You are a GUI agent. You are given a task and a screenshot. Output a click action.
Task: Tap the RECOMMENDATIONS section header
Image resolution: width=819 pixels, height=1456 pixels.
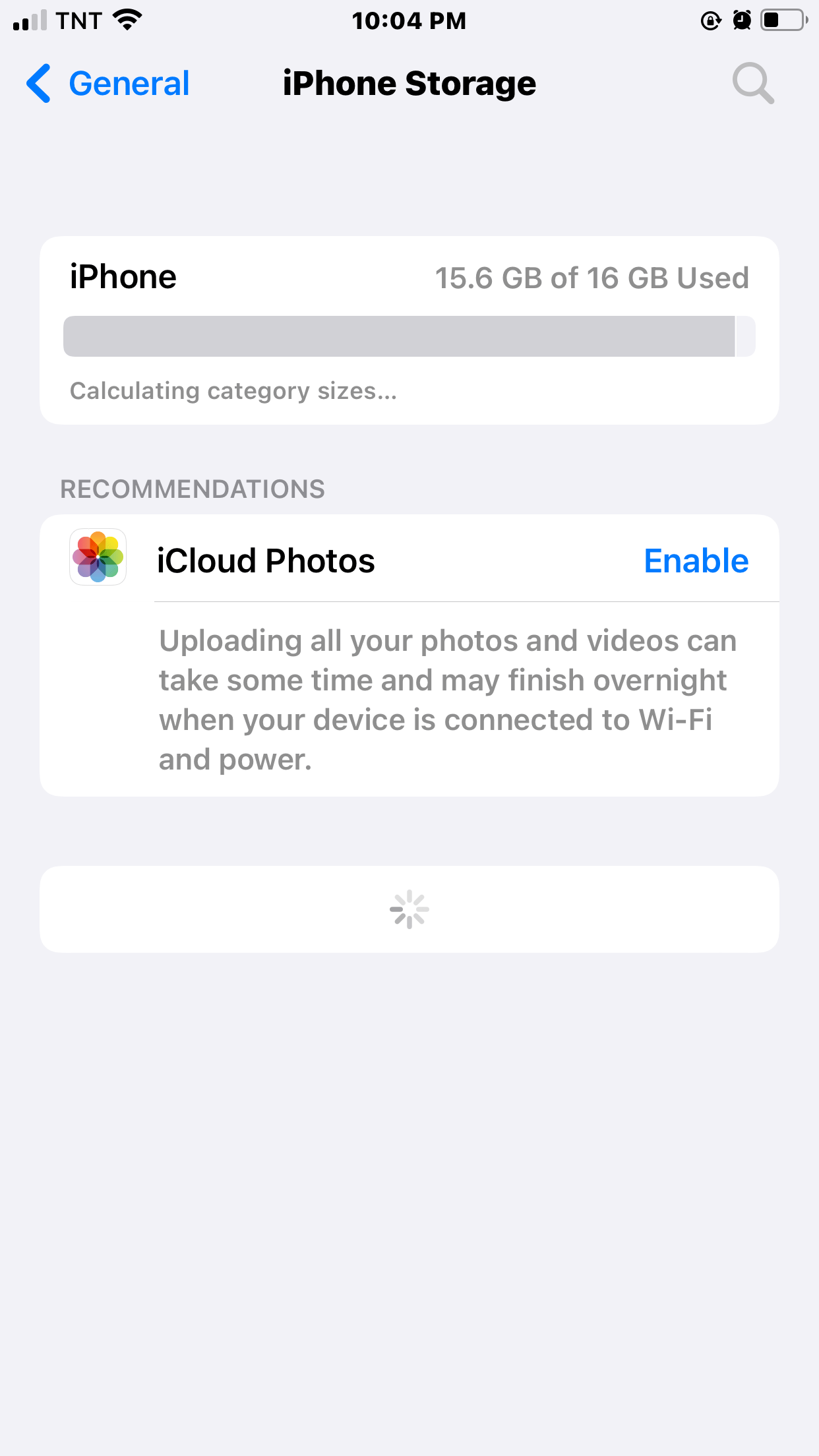[x=192, y=489]
